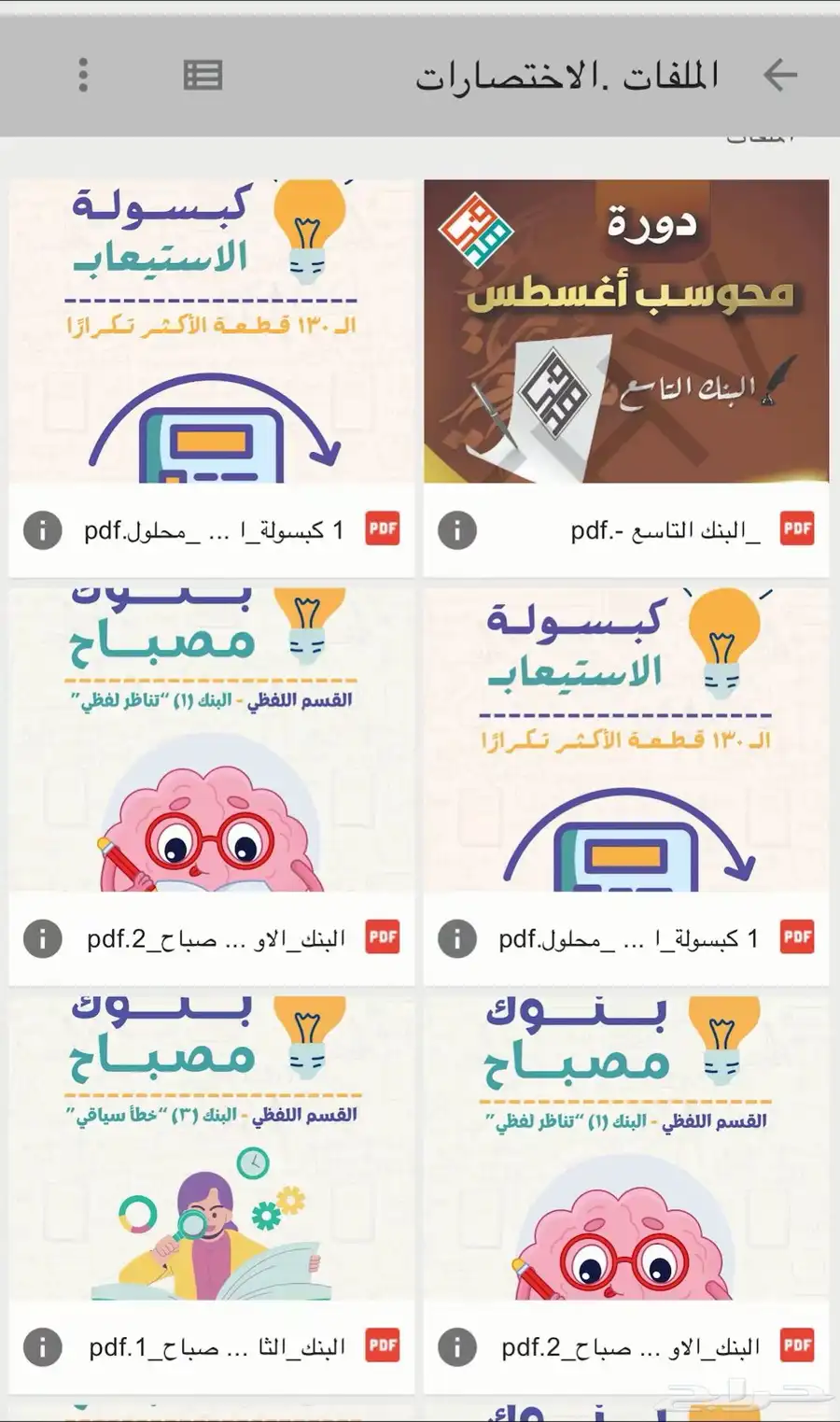Show info for البنك التاسع PDF
This screenshot has height=1422, width=840.
point(457,530)
